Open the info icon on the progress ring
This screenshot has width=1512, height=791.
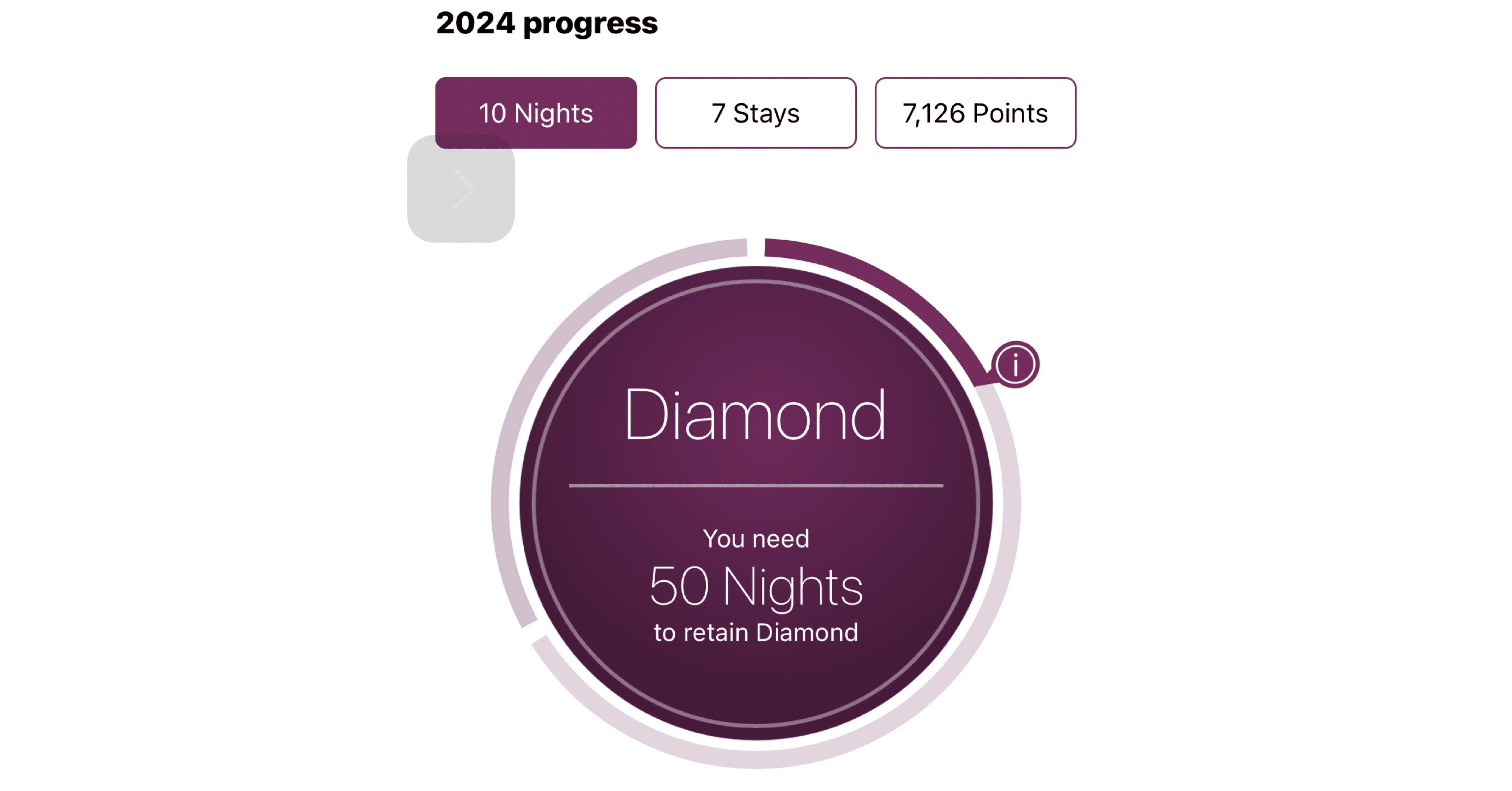[1015, 365]
